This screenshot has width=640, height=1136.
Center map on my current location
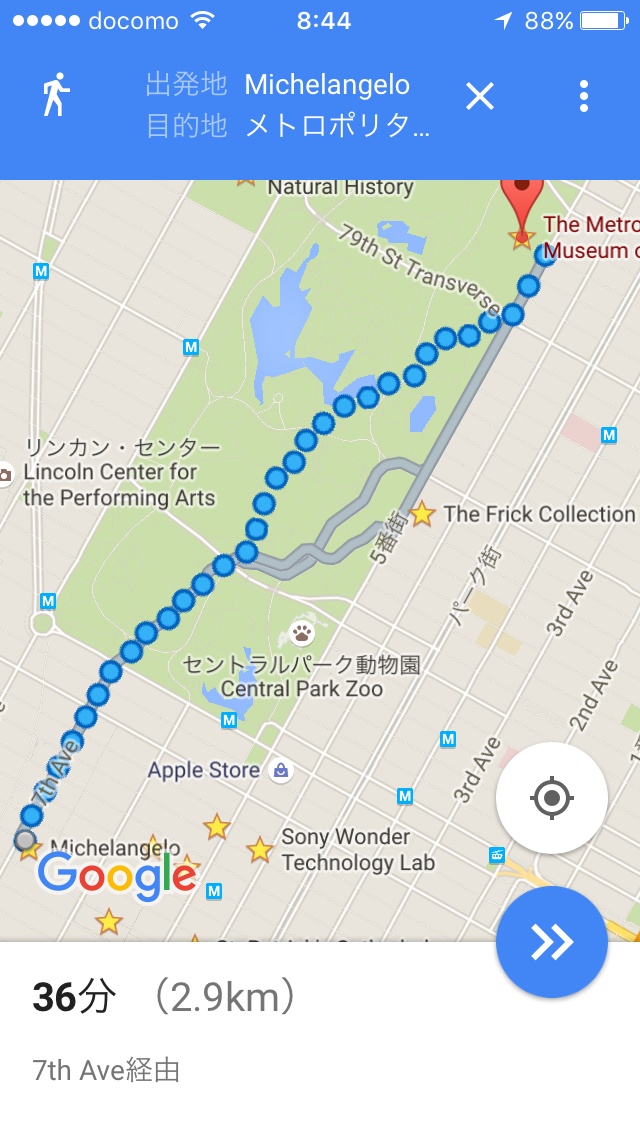pyautogui.click(x=551, y=798)
